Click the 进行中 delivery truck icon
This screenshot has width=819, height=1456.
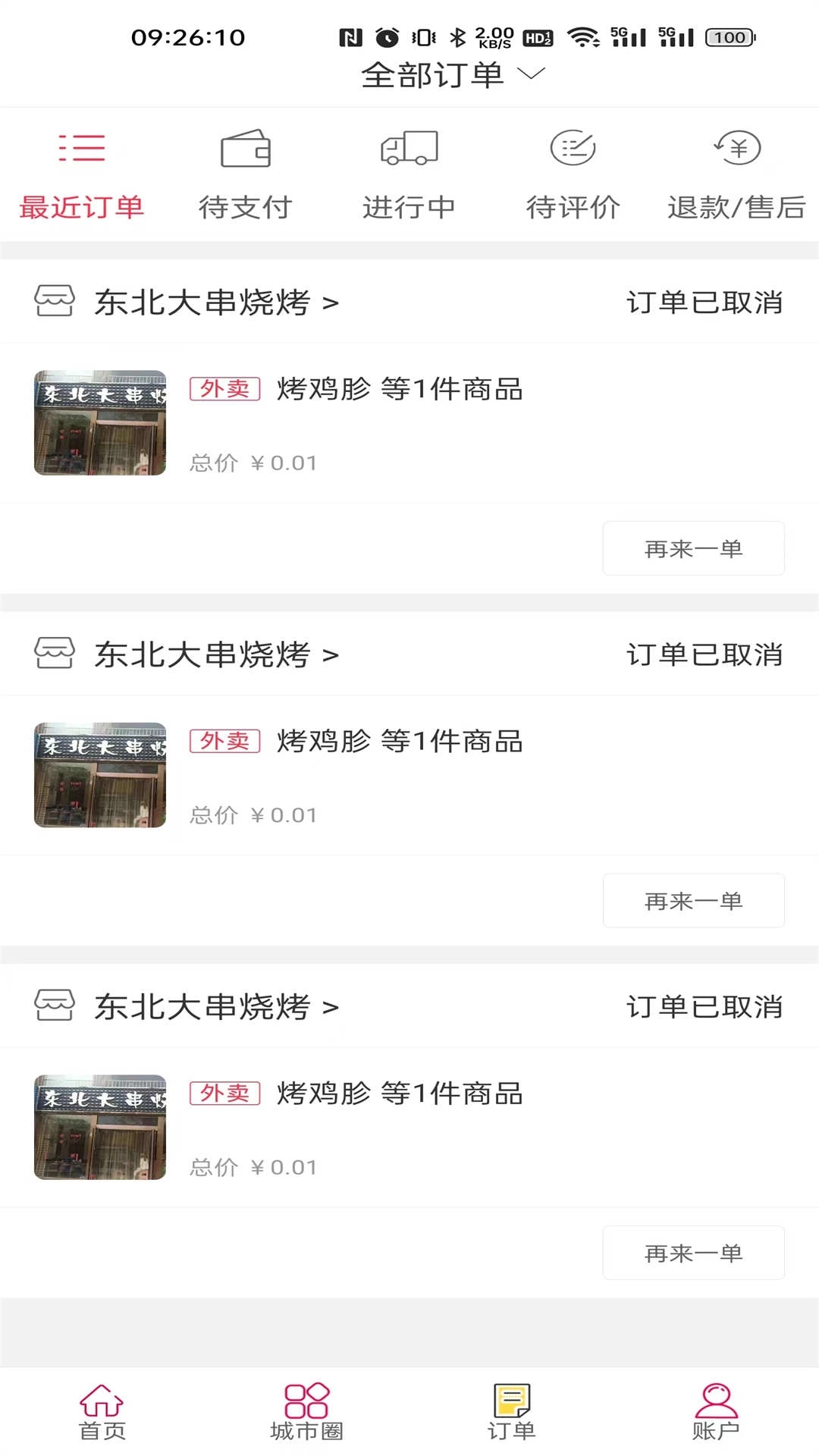click(410, 149)
